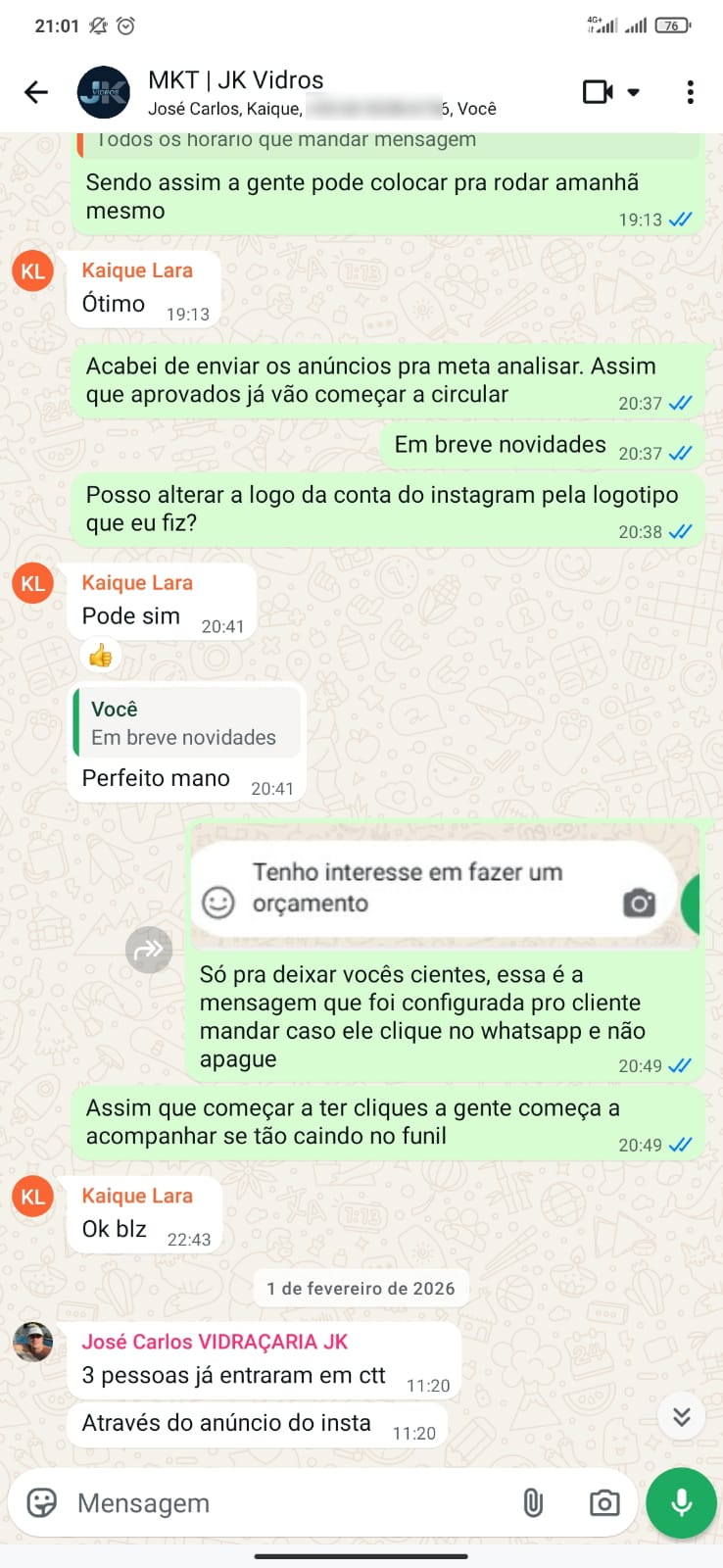Open the camera from the message bar

click(603, 1502)
